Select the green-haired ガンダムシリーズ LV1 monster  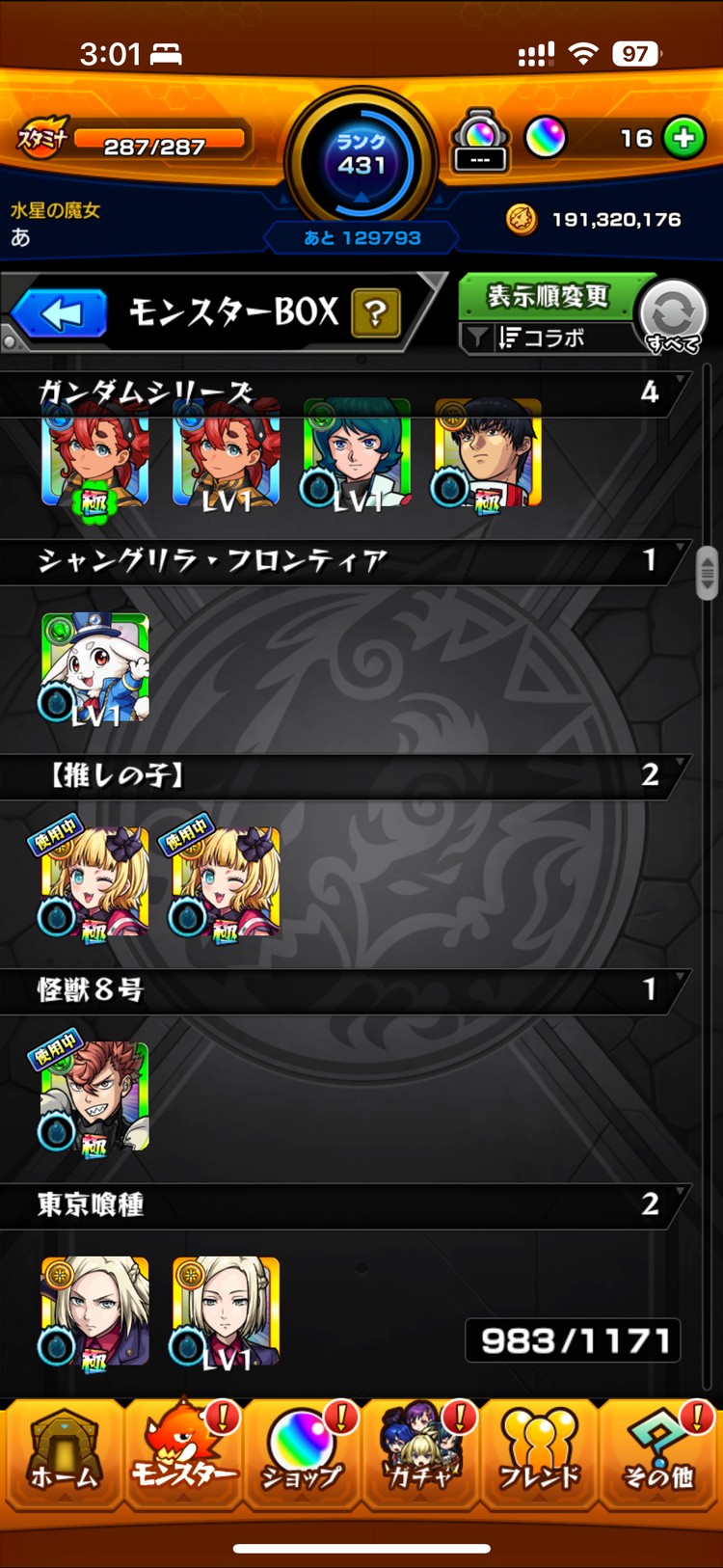[357, 453]
